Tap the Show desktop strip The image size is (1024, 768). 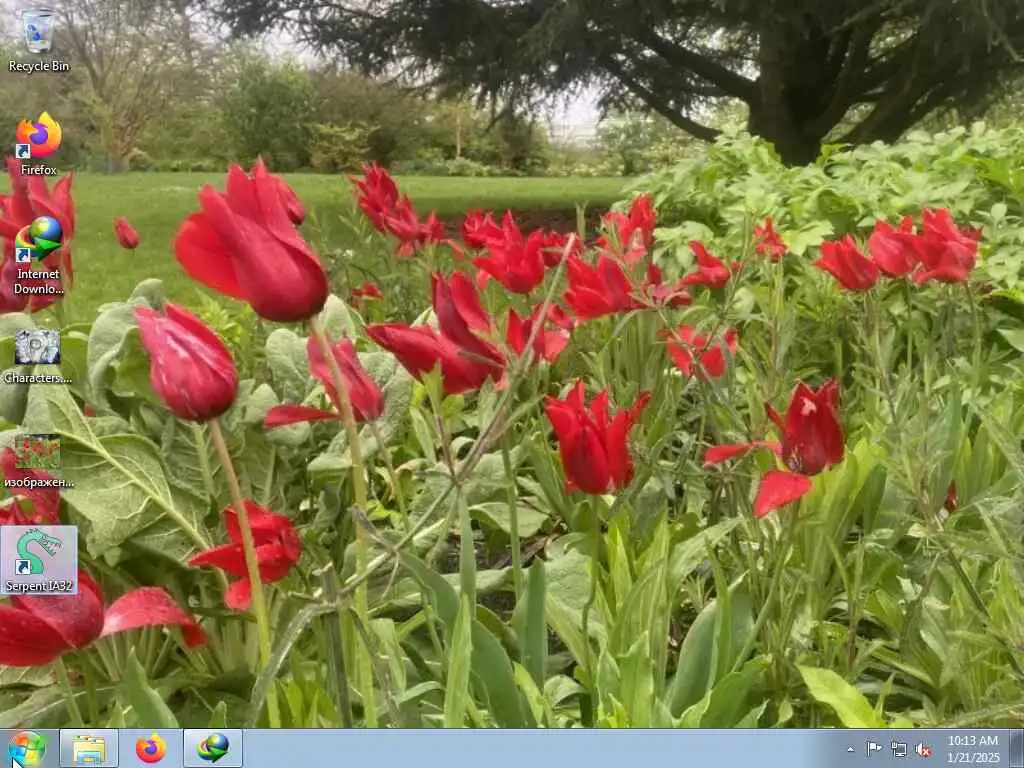1016,748
